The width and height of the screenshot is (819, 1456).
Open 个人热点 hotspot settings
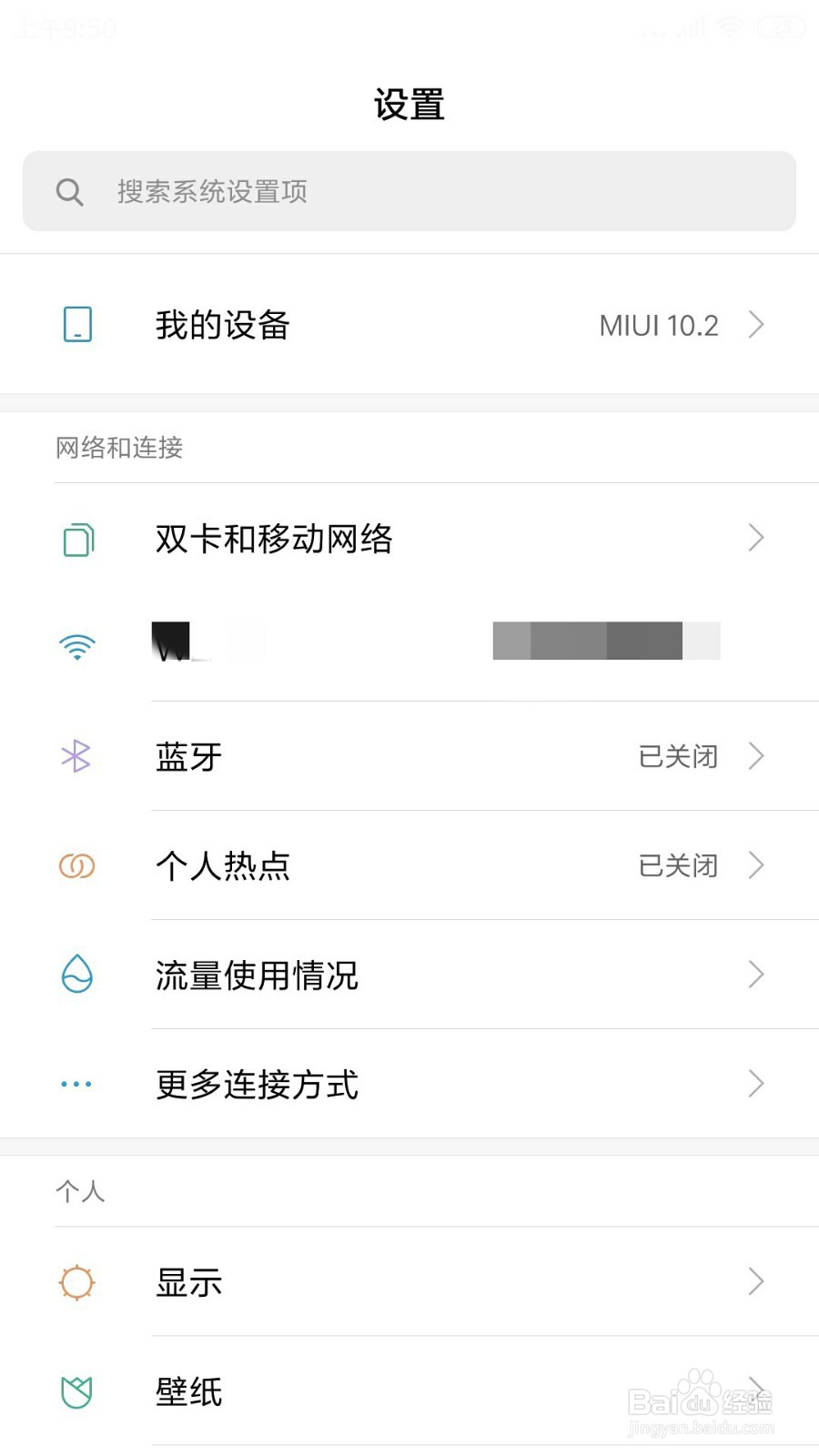(409, 865)
